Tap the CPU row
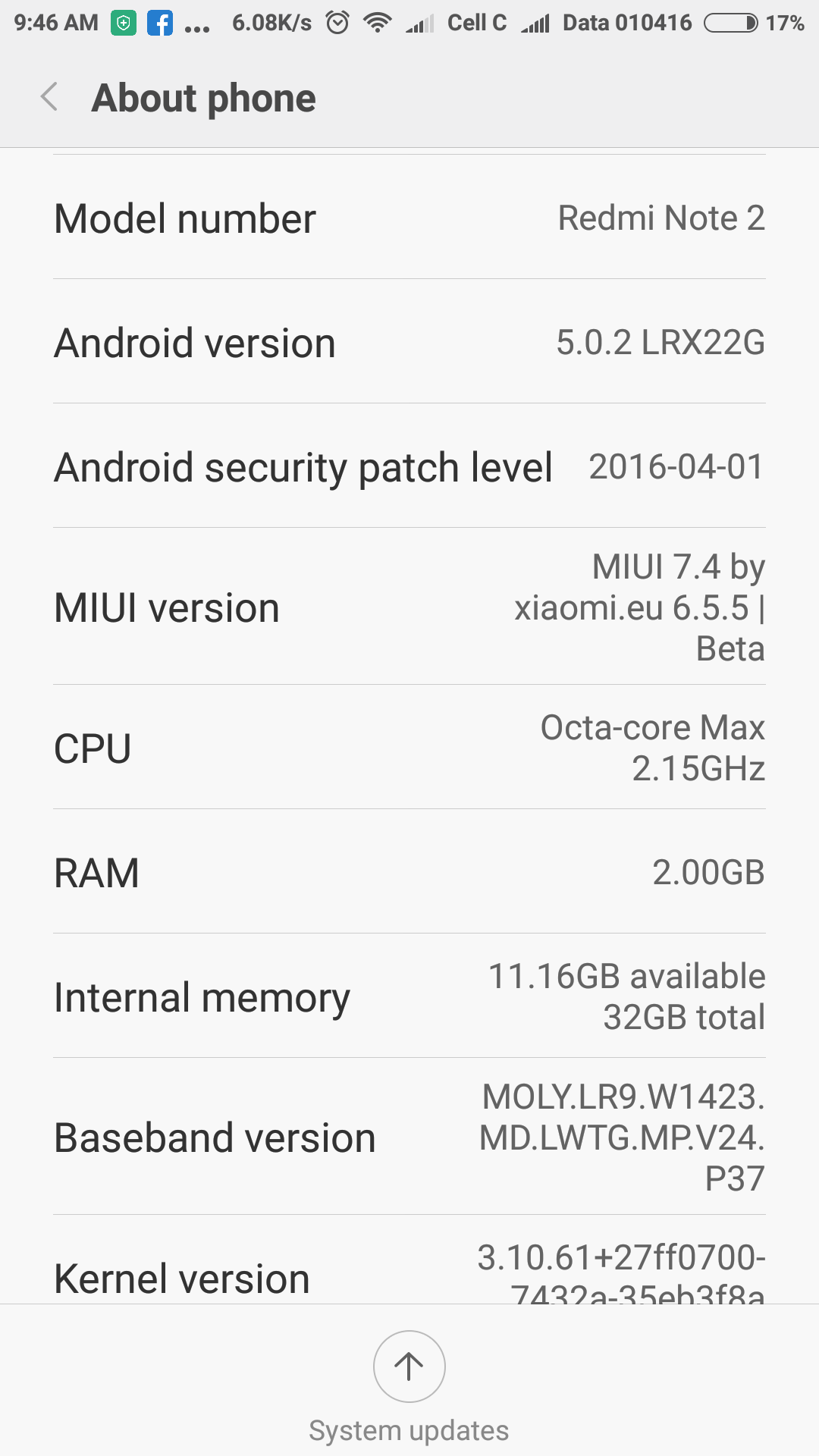Viewport: 819px width, 1456px height. pos(409,748)
